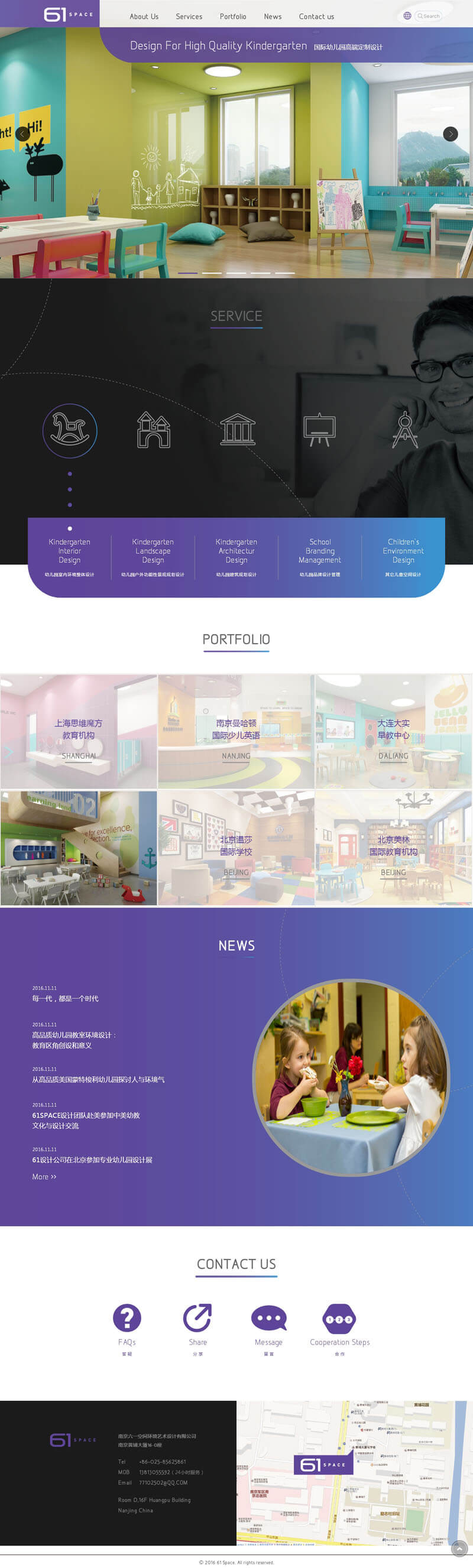Image resolution: width=473 pixels, height=1568 pixels.
Task: Tap the back-to-top arrow button
Action: [458, 1548]
